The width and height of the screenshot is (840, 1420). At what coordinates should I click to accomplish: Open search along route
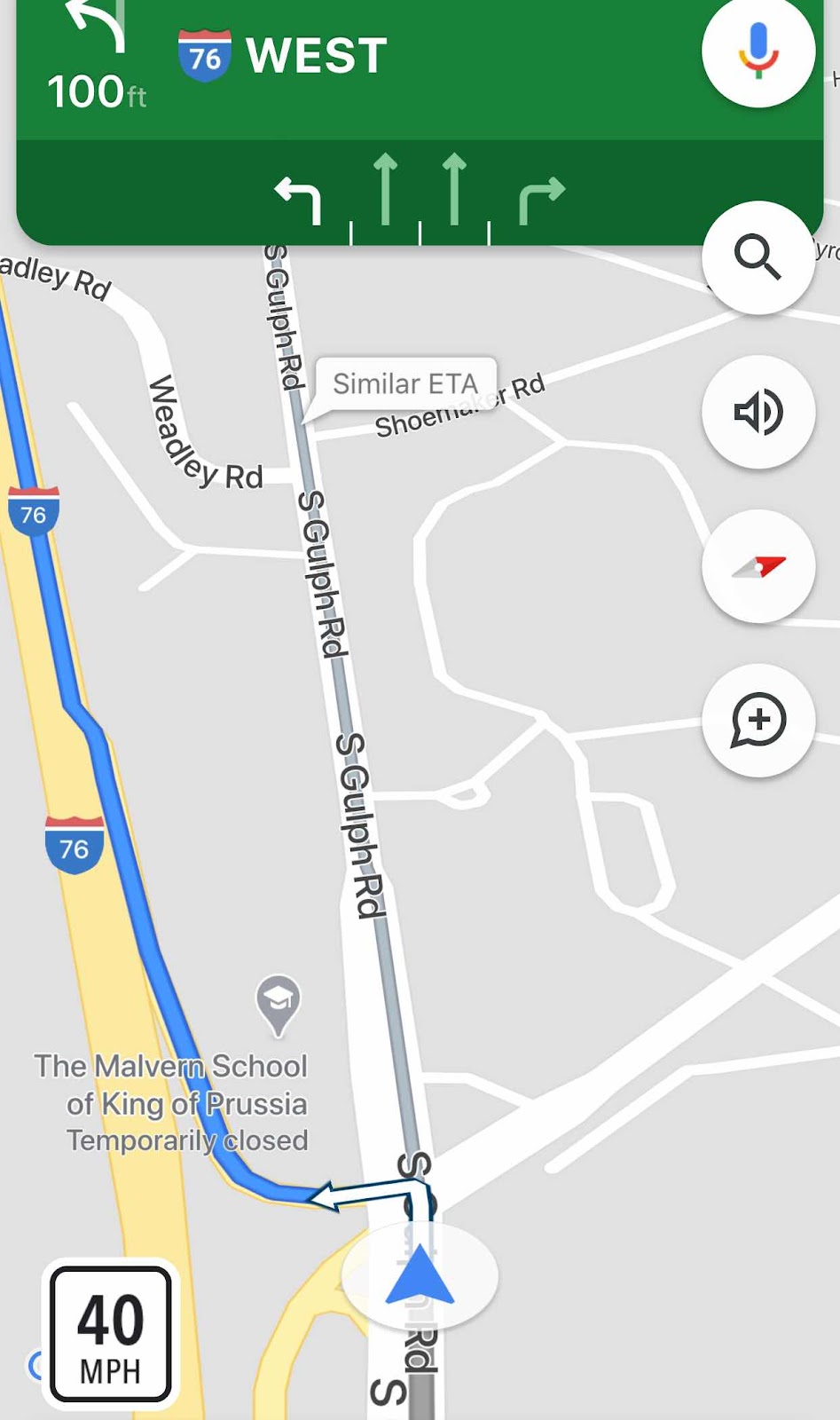click(758, 257)
